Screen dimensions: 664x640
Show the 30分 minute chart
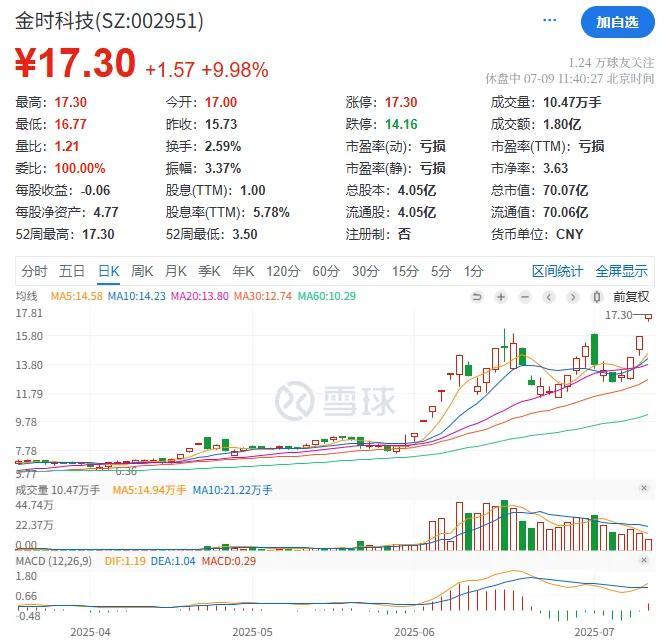[365, 271]
